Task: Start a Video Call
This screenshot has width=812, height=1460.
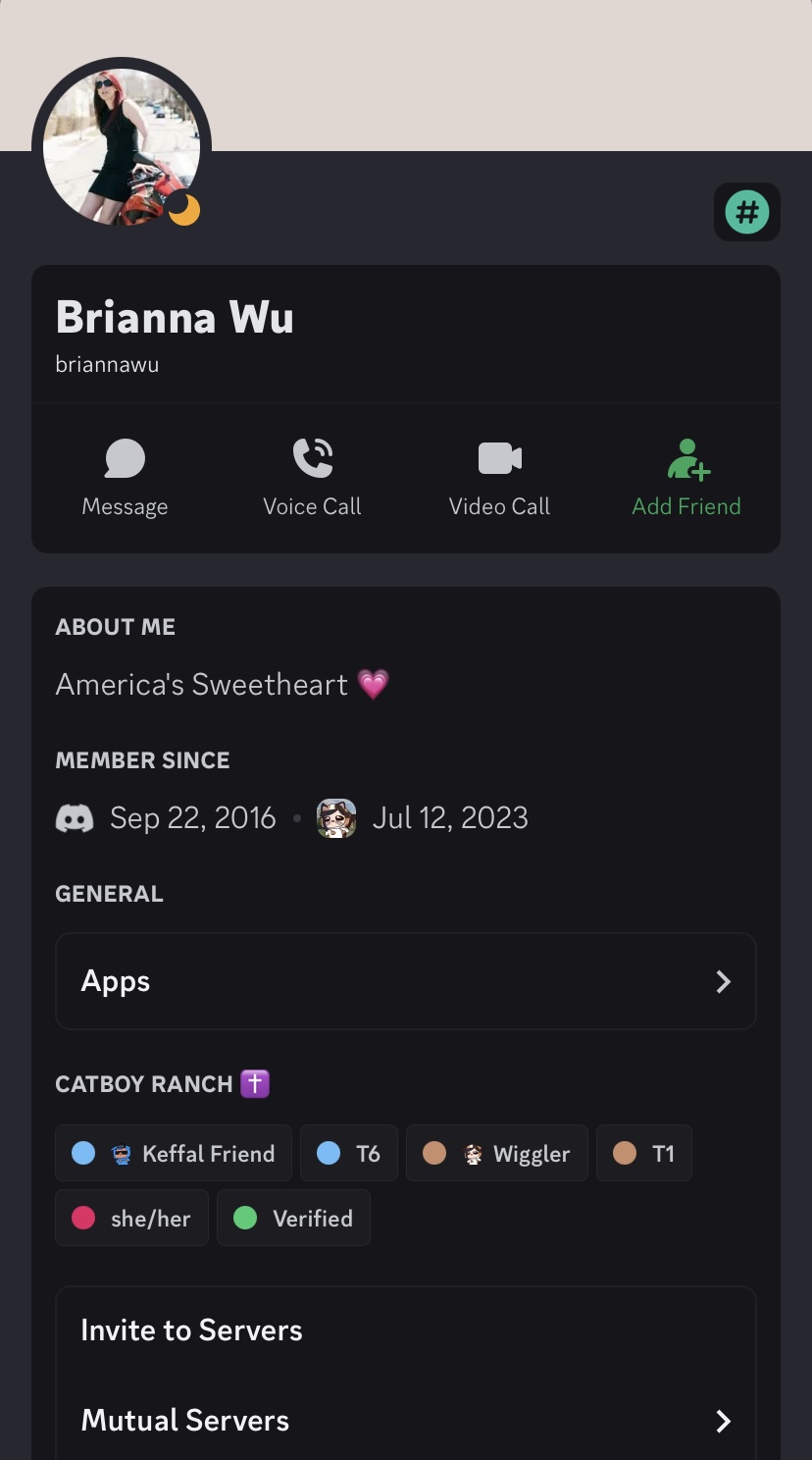Action: pyautogui.click(x=499, y=478)
